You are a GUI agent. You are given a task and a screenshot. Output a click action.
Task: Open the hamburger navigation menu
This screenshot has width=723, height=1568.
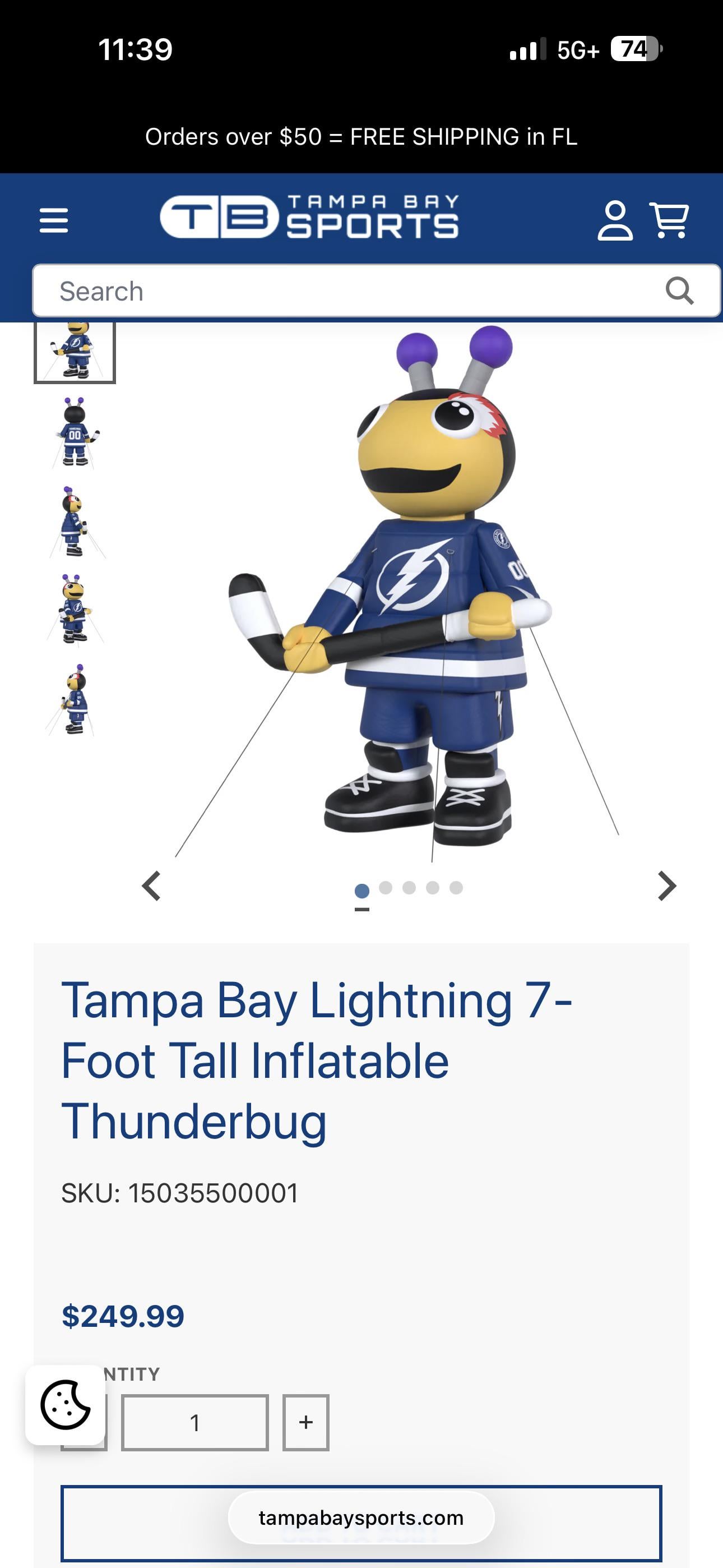(54, 220)
